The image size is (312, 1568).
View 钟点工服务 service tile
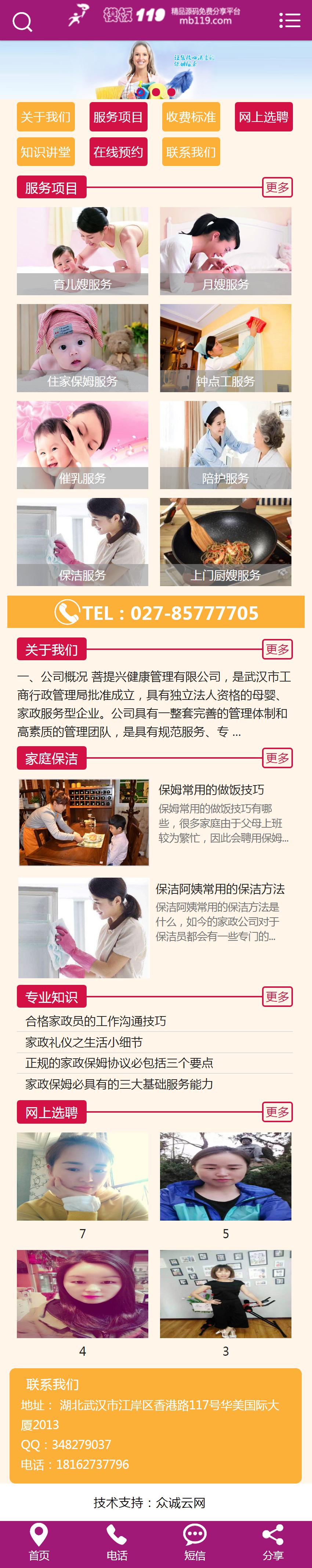pyautogui.click(x=225, y=348)
